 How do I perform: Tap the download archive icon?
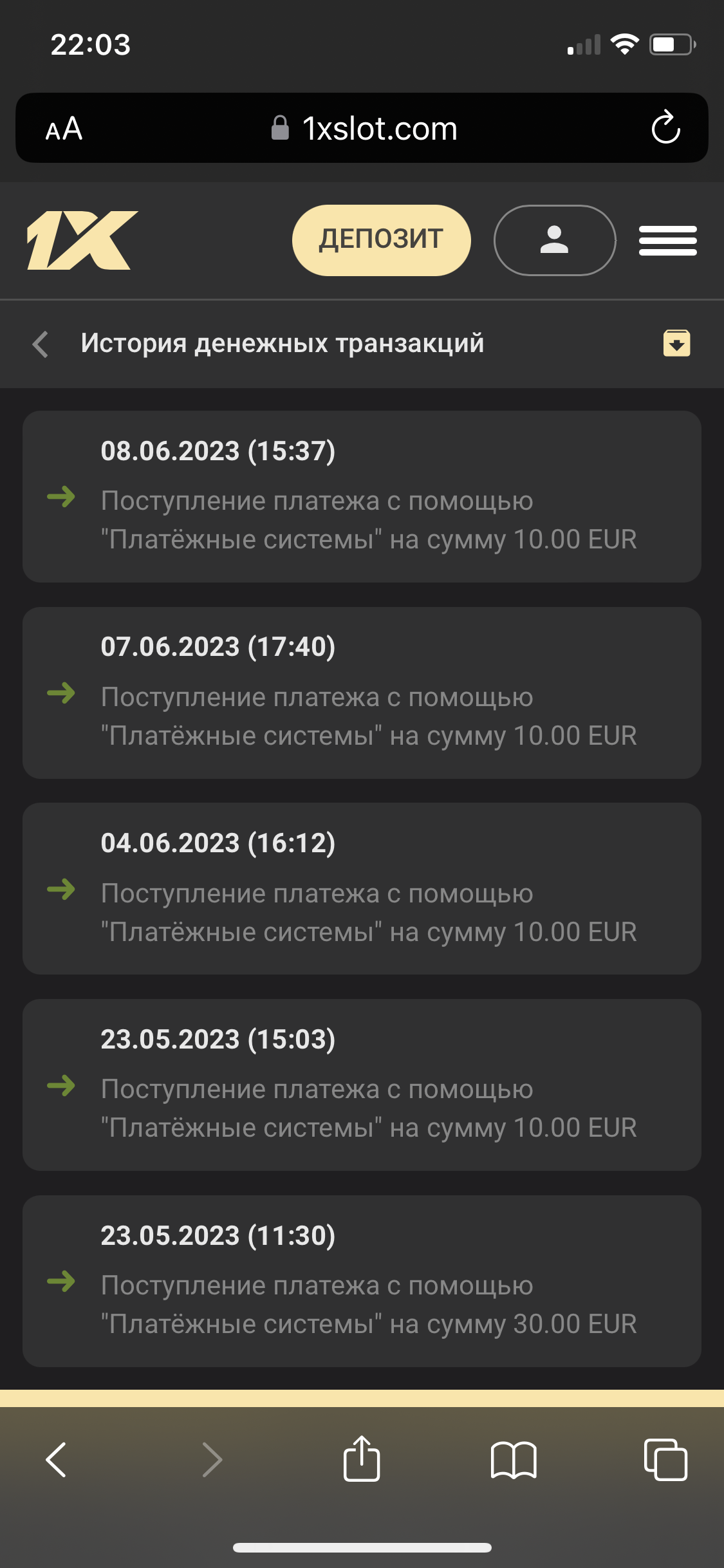pos(676,343)
